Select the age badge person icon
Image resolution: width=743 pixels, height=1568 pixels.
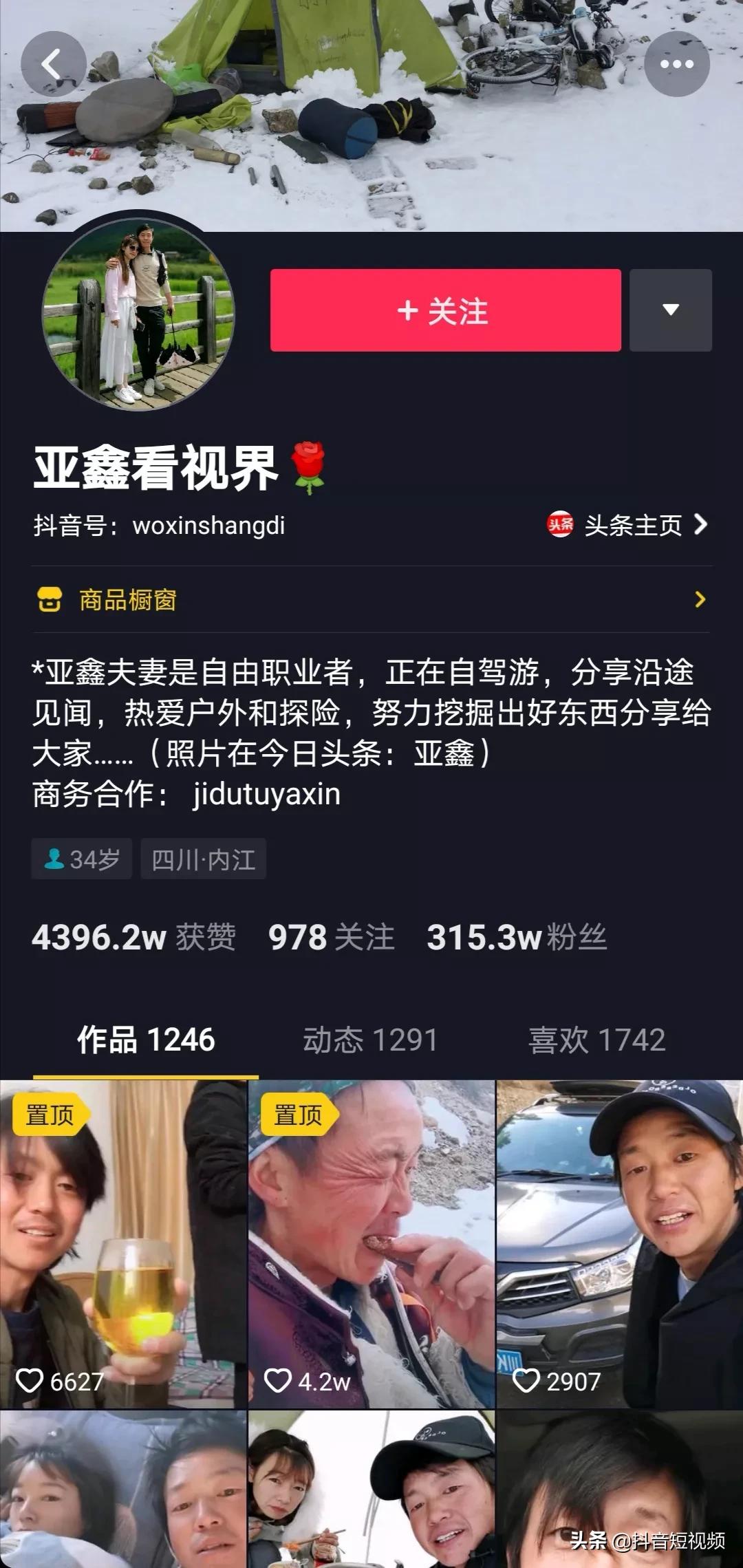[x=55, y=858]
